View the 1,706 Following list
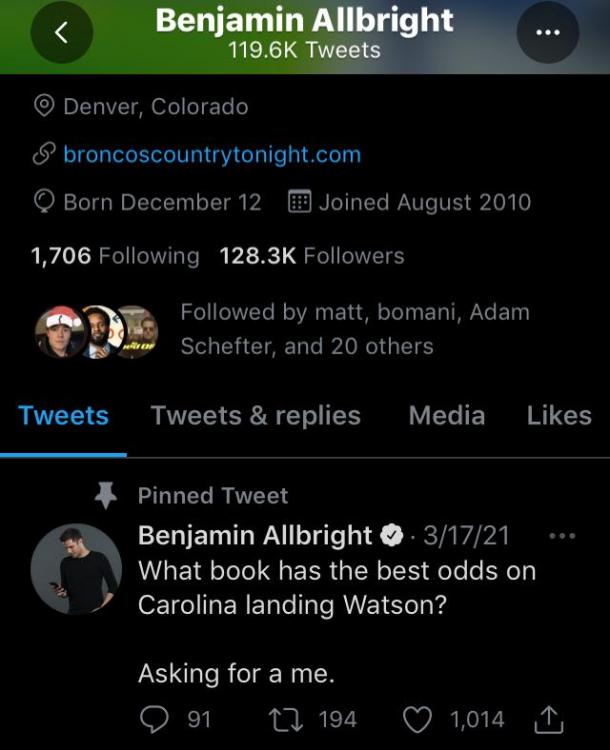Image resolution: width=610 pixels, height=750 pixels. [115, 256]
